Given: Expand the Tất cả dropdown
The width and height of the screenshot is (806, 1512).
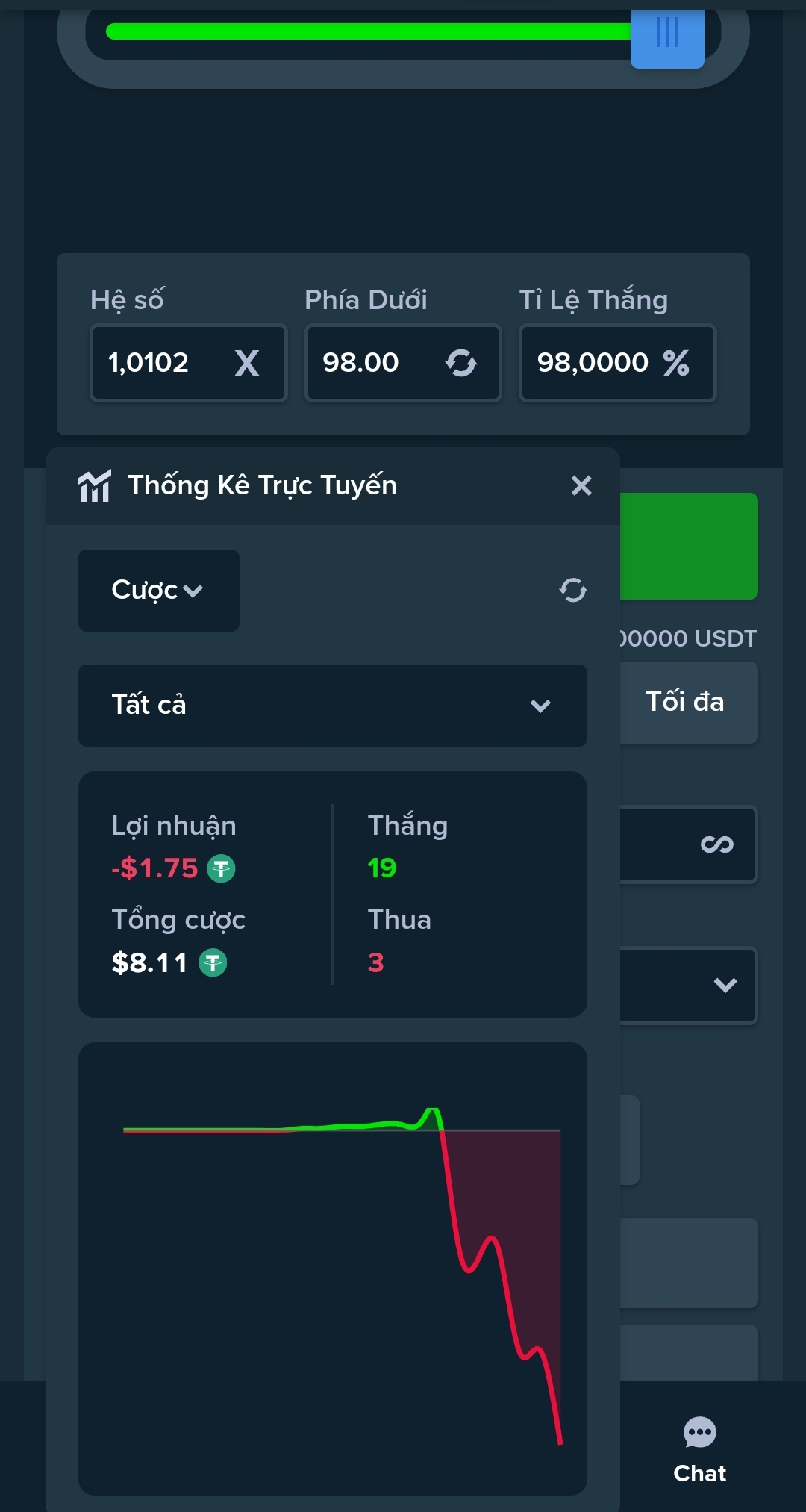Looking at the screenshot, I should pos(333,706).
